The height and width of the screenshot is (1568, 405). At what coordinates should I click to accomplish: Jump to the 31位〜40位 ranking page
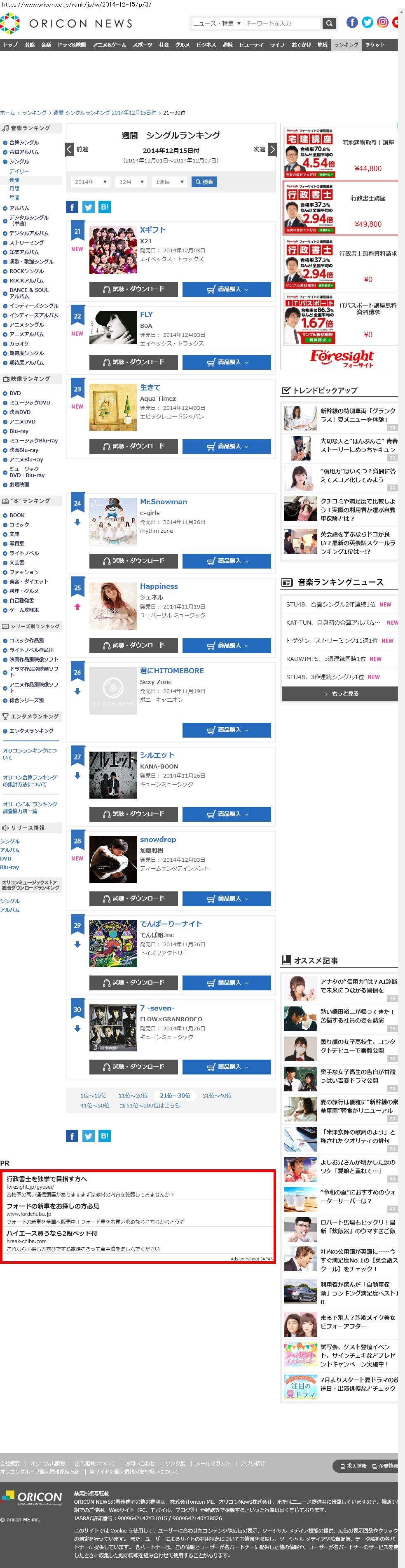point(216,1095)
